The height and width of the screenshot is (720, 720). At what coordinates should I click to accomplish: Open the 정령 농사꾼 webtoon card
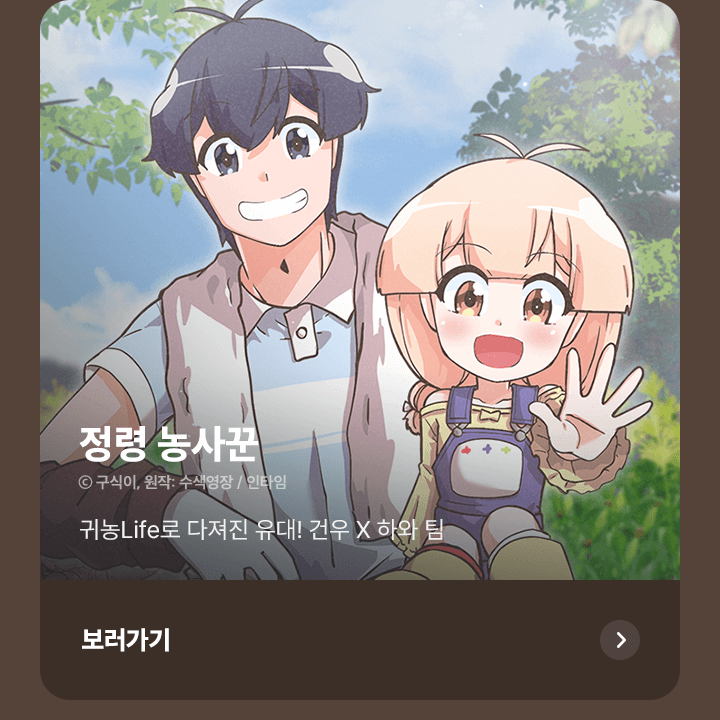(360, 300)
